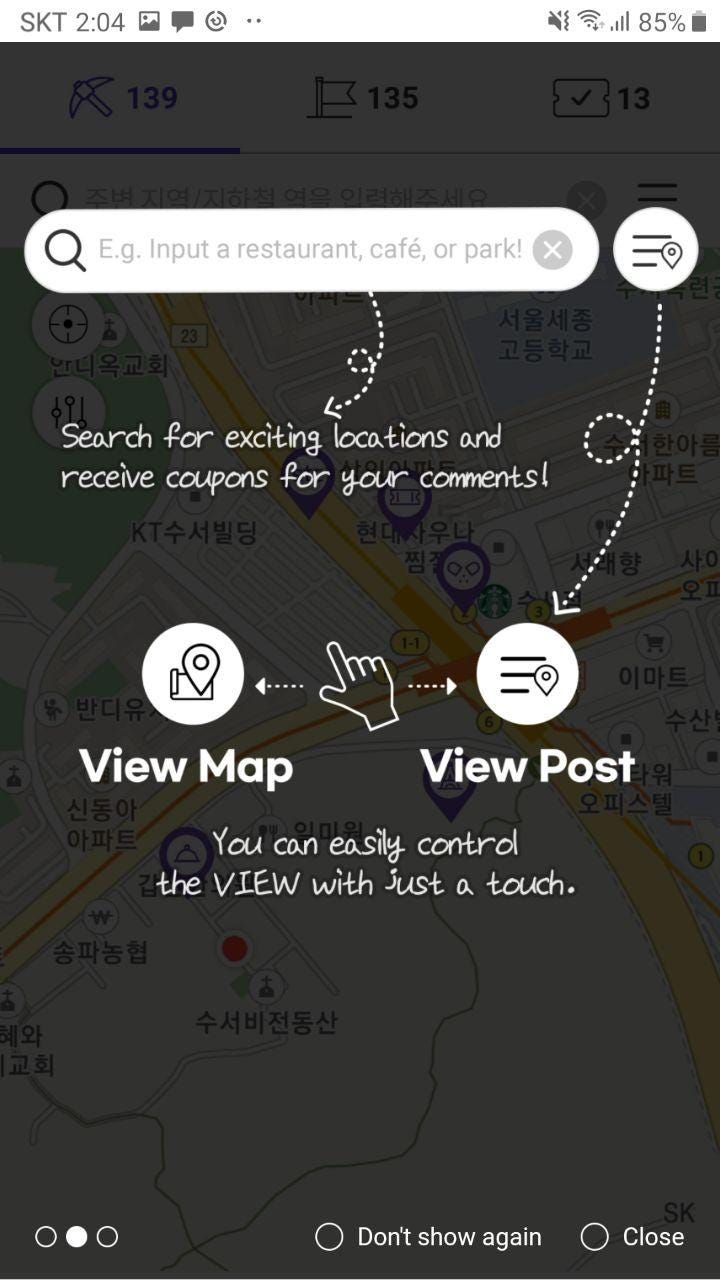Image resolution: width=720 pixels, height=1280 pixels.
Task: Jump to the first tutorial page dot
Action: (45, 1237)
